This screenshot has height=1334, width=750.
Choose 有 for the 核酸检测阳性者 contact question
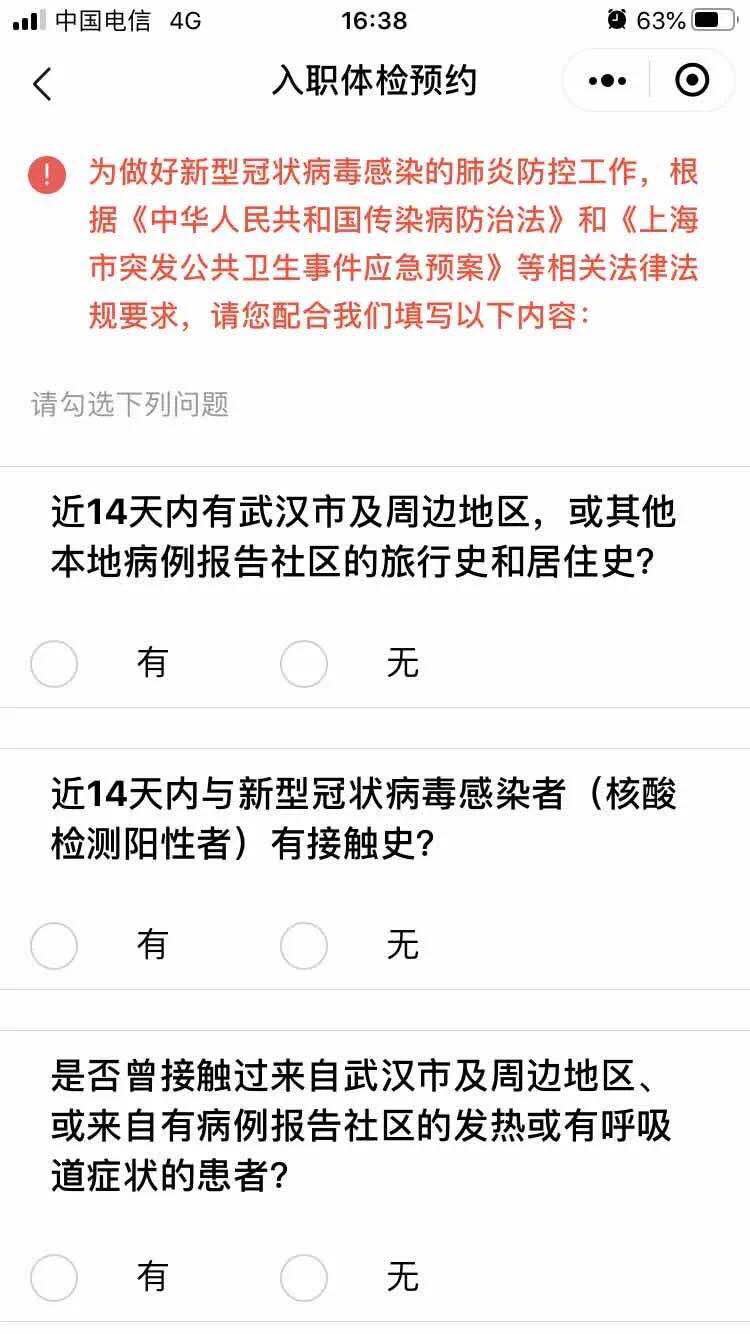pos(54,945)
